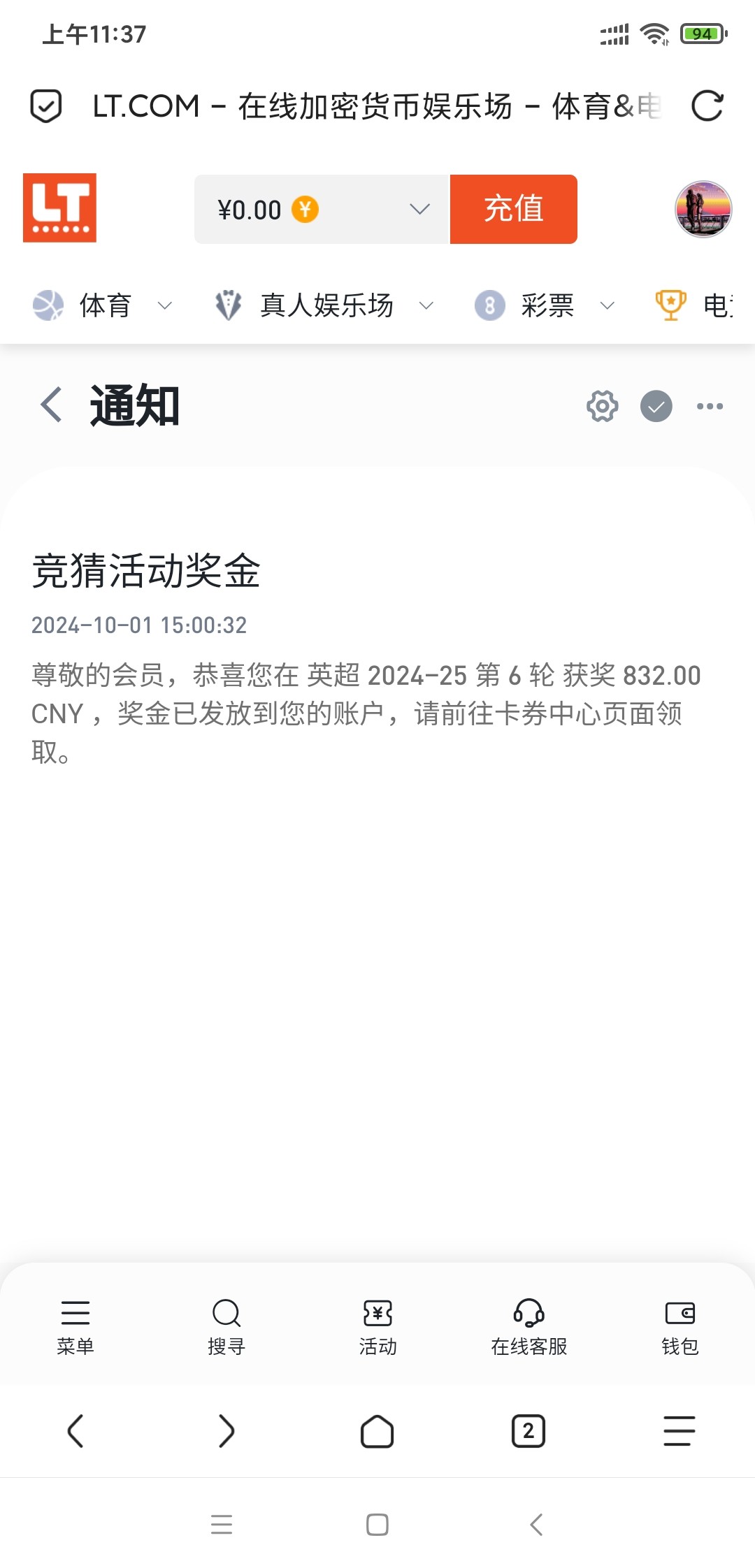Go back using the 通知 back arrow
The height and width of the screenshot is (1568, 755).
click(50, 406)
